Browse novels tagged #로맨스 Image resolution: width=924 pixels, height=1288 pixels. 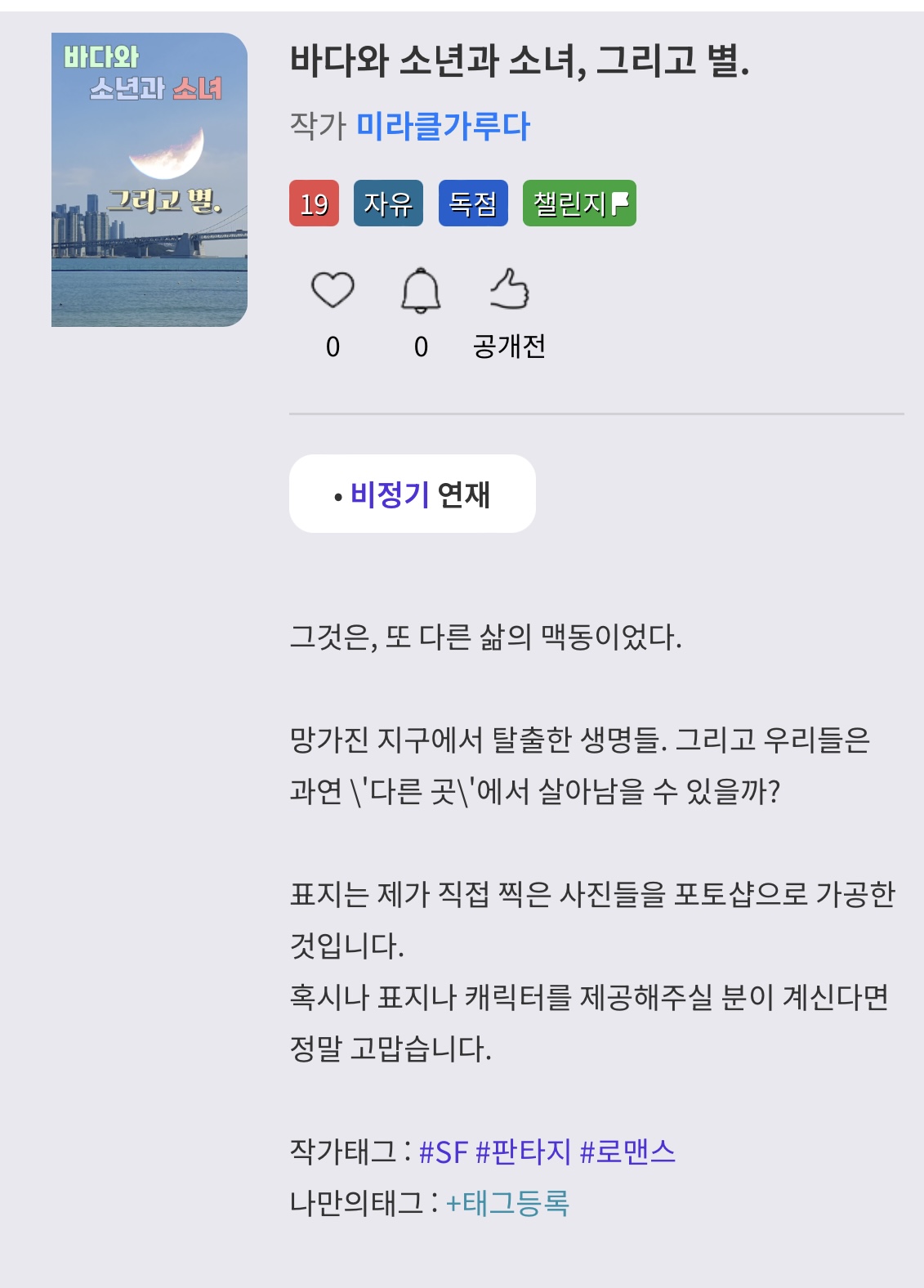tap(627, 1152)
